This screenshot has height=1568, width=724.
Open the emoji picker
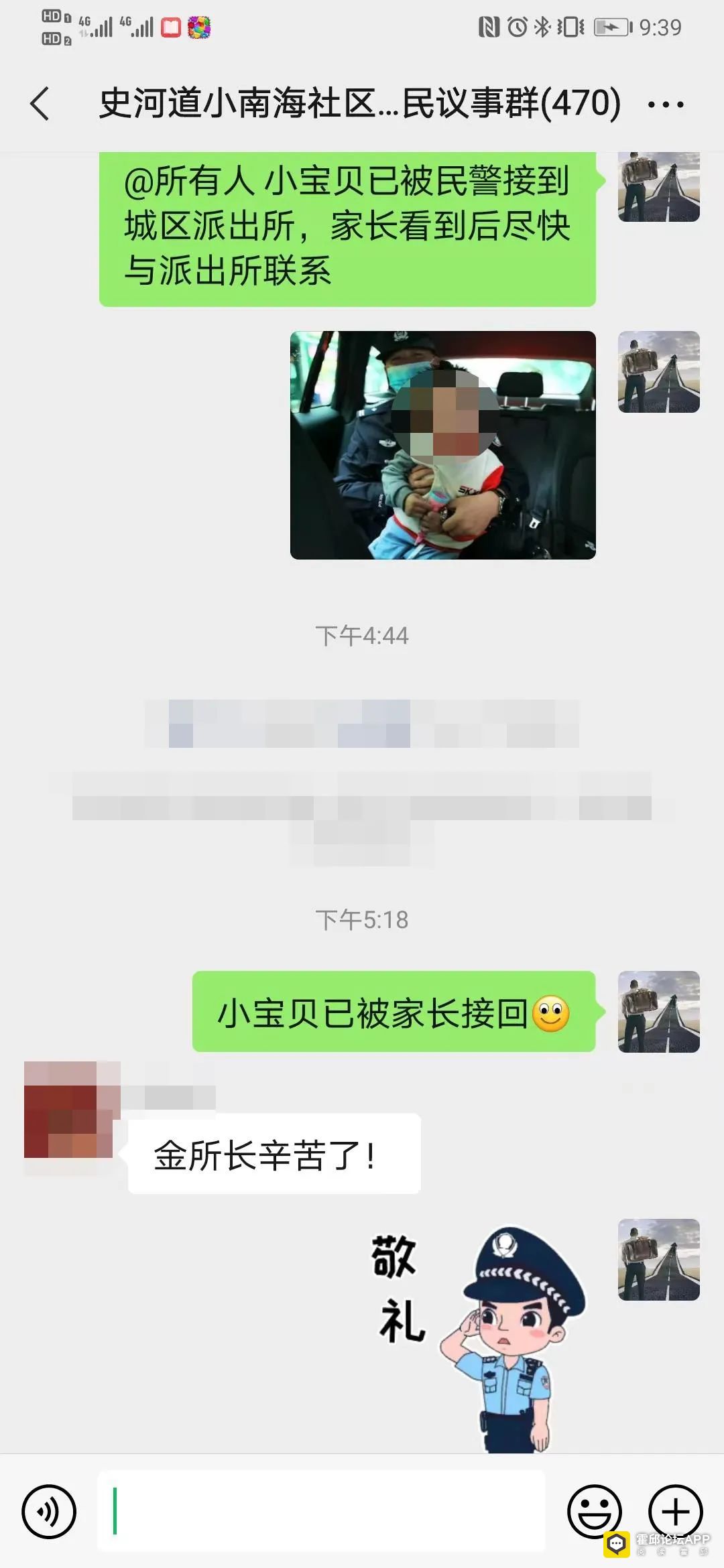coord(594,1511)
